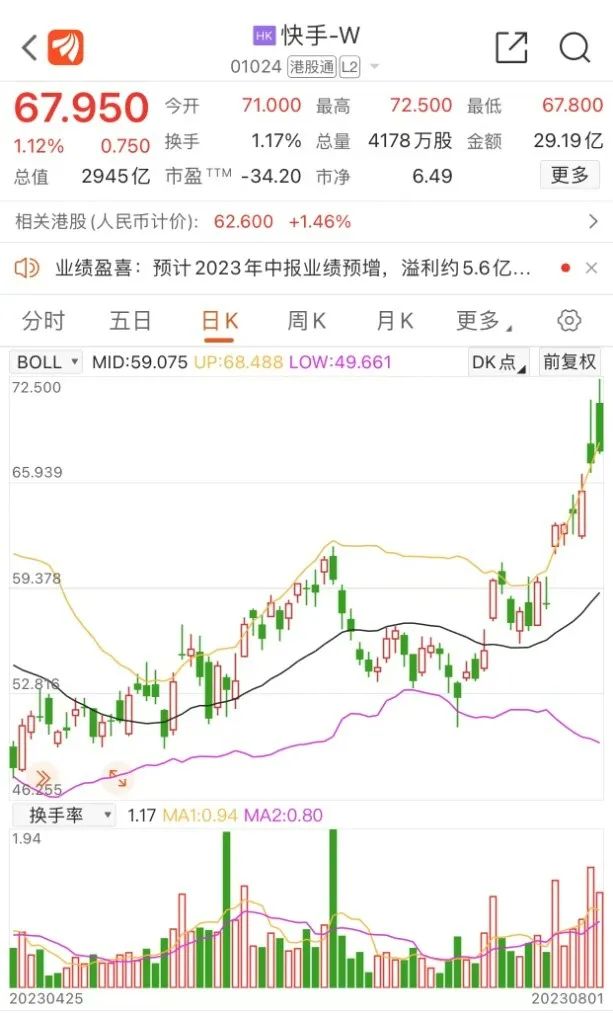Switch to the 五日 chart tab
This screenshot has height=1014, width=613.
130,321
